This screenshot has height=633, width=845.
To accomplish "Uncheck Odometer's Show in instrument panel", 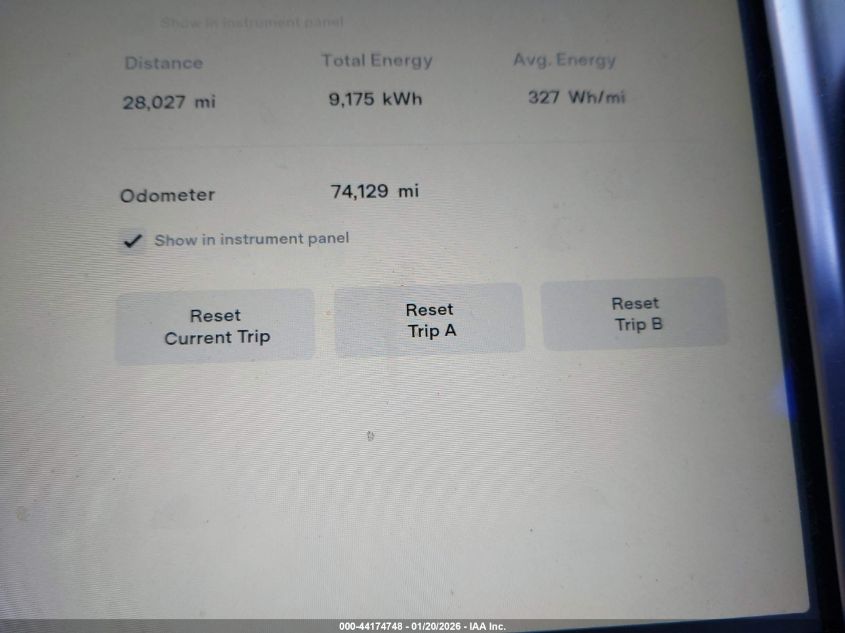I will 132,241.
